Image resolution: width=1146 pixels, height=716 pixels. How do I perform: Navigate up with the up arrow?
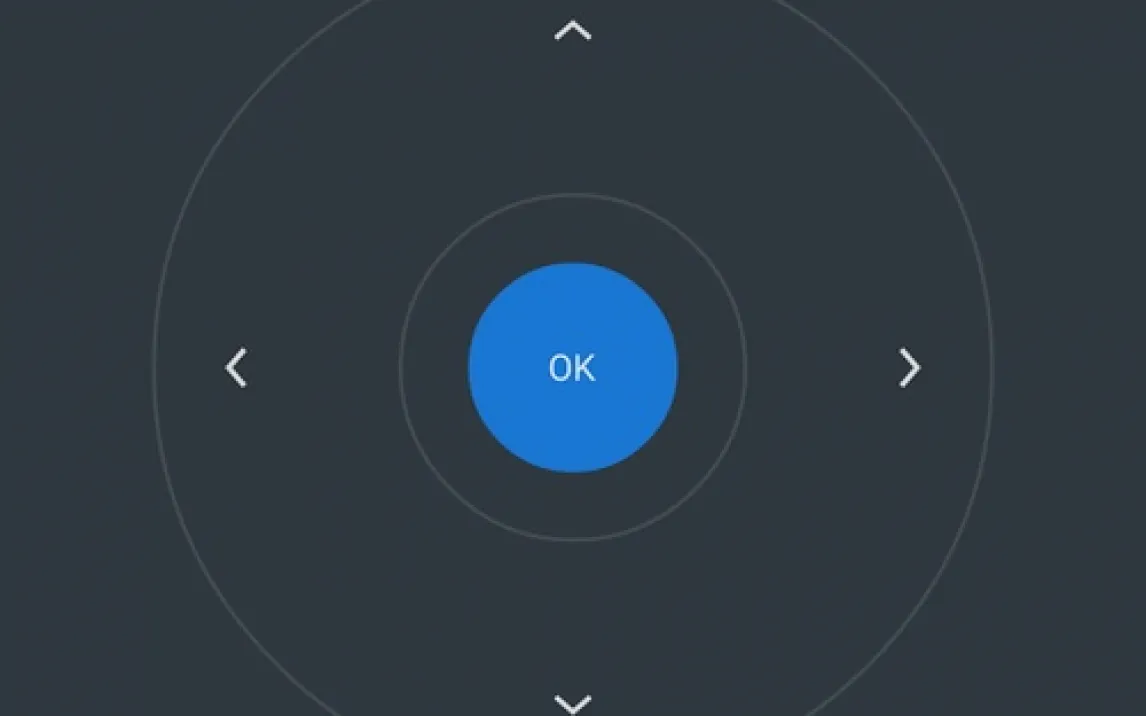coord(573,32)
